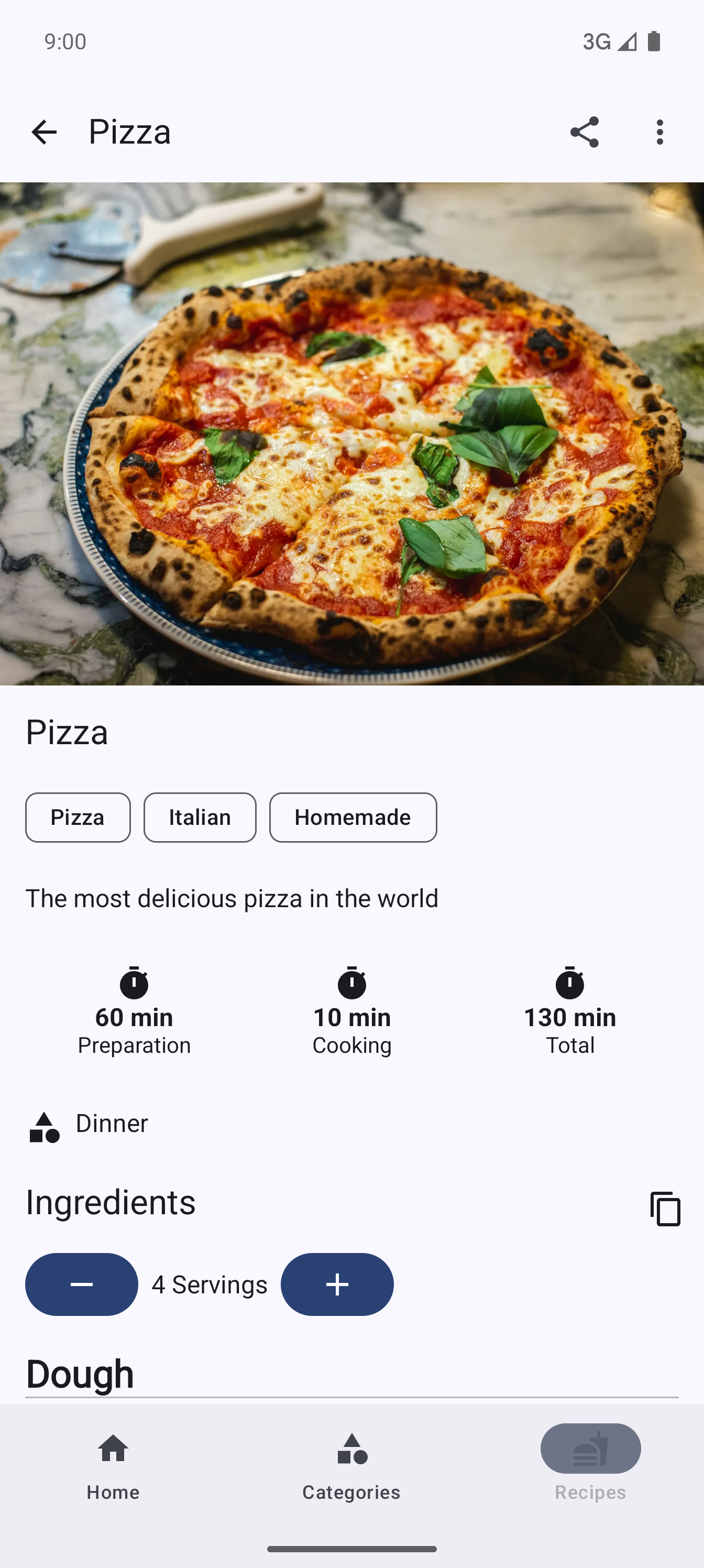Viewport: 704px width, 1568px height.
Task: Select the Italian tag chip
Action: 200,818
